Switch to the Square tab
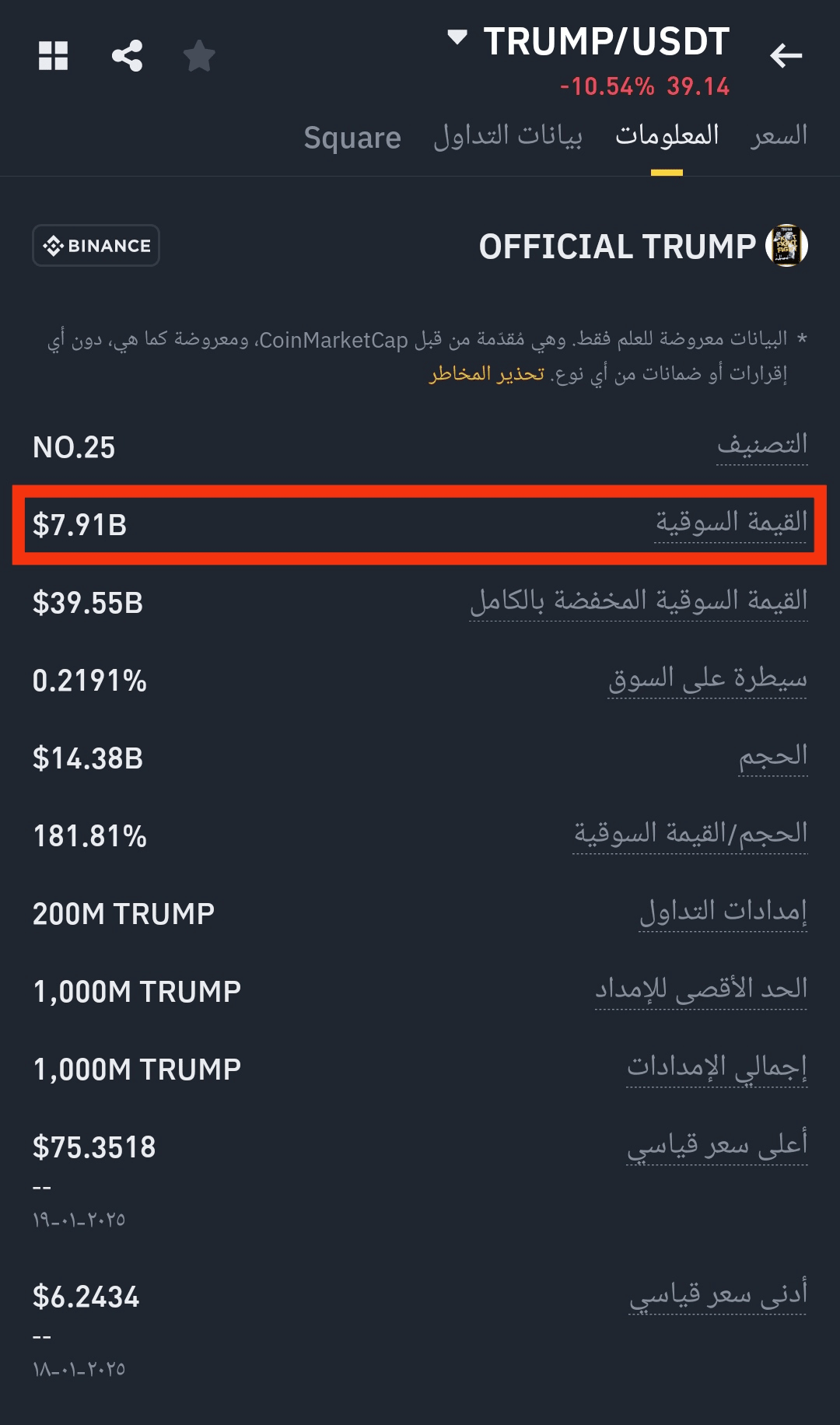840x1425 pixels. (352, 138)
